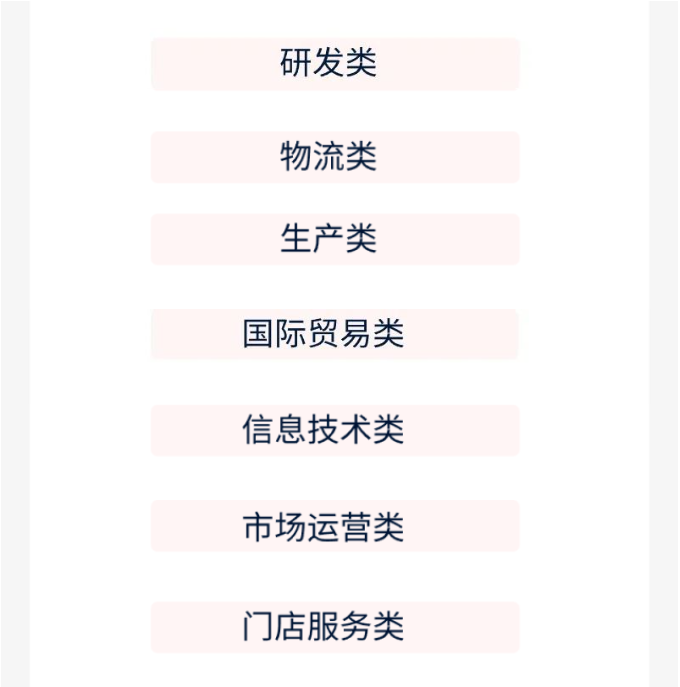Select the 门店服务类 category

click(x=335, y=627)
